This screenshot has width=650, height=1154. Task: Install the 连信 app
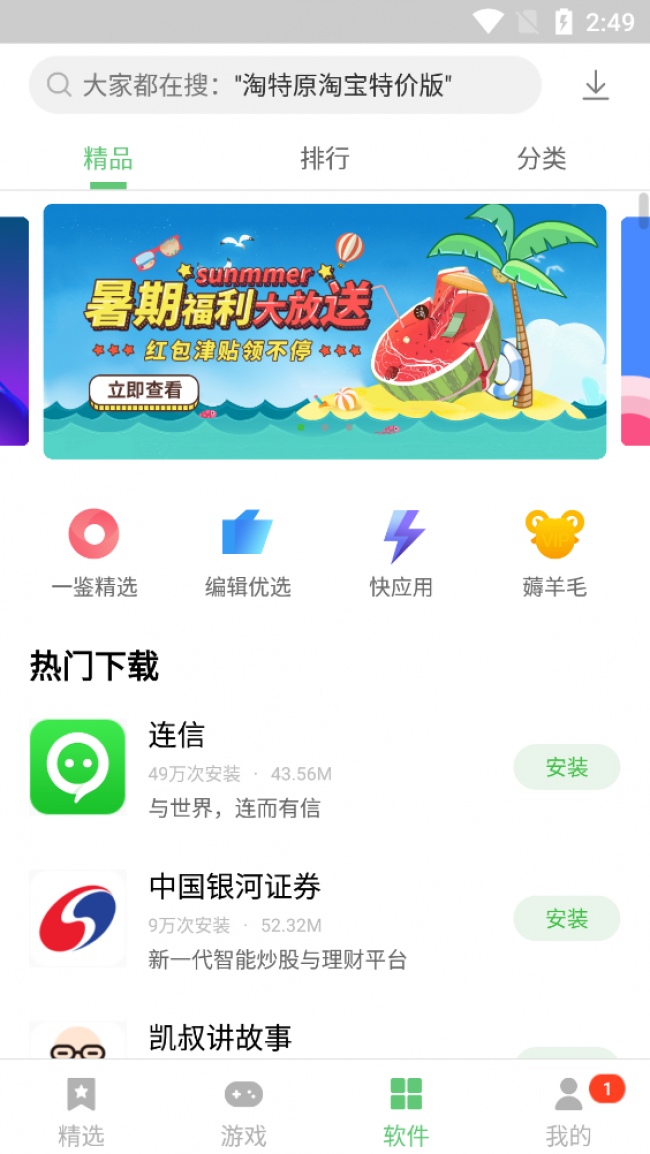[x=566, y=768]
